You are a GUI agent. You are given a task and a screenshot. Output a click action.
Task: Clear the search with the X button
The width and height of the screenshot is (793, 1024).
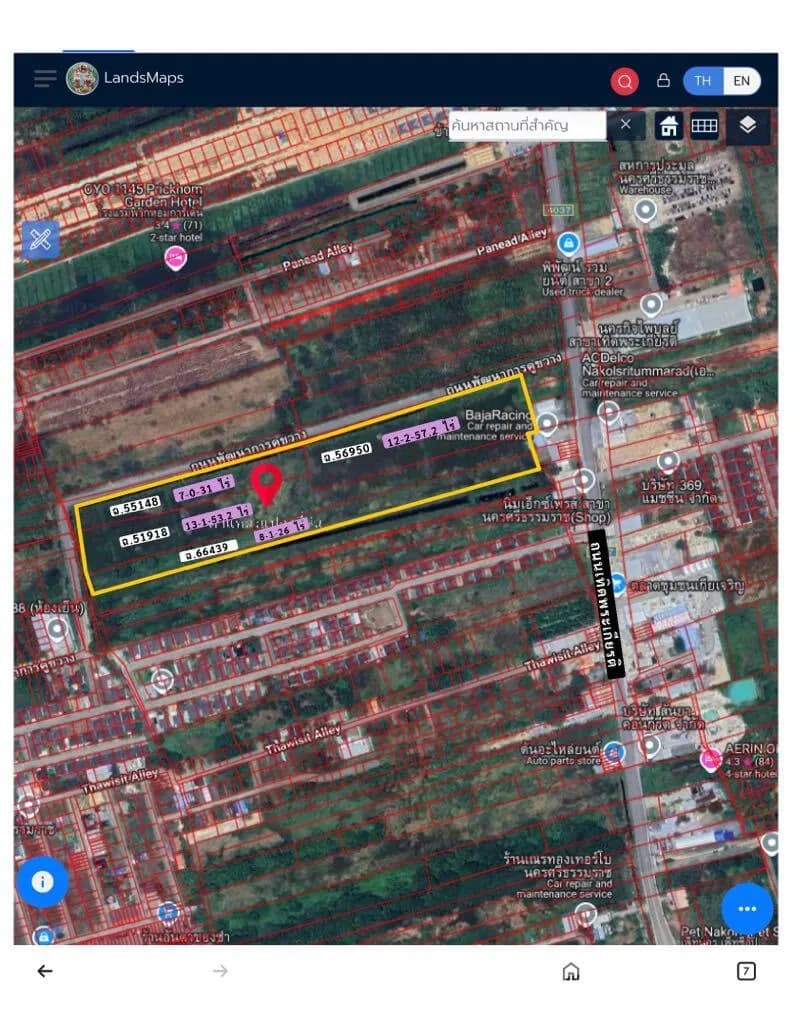(x=627, y=125)
